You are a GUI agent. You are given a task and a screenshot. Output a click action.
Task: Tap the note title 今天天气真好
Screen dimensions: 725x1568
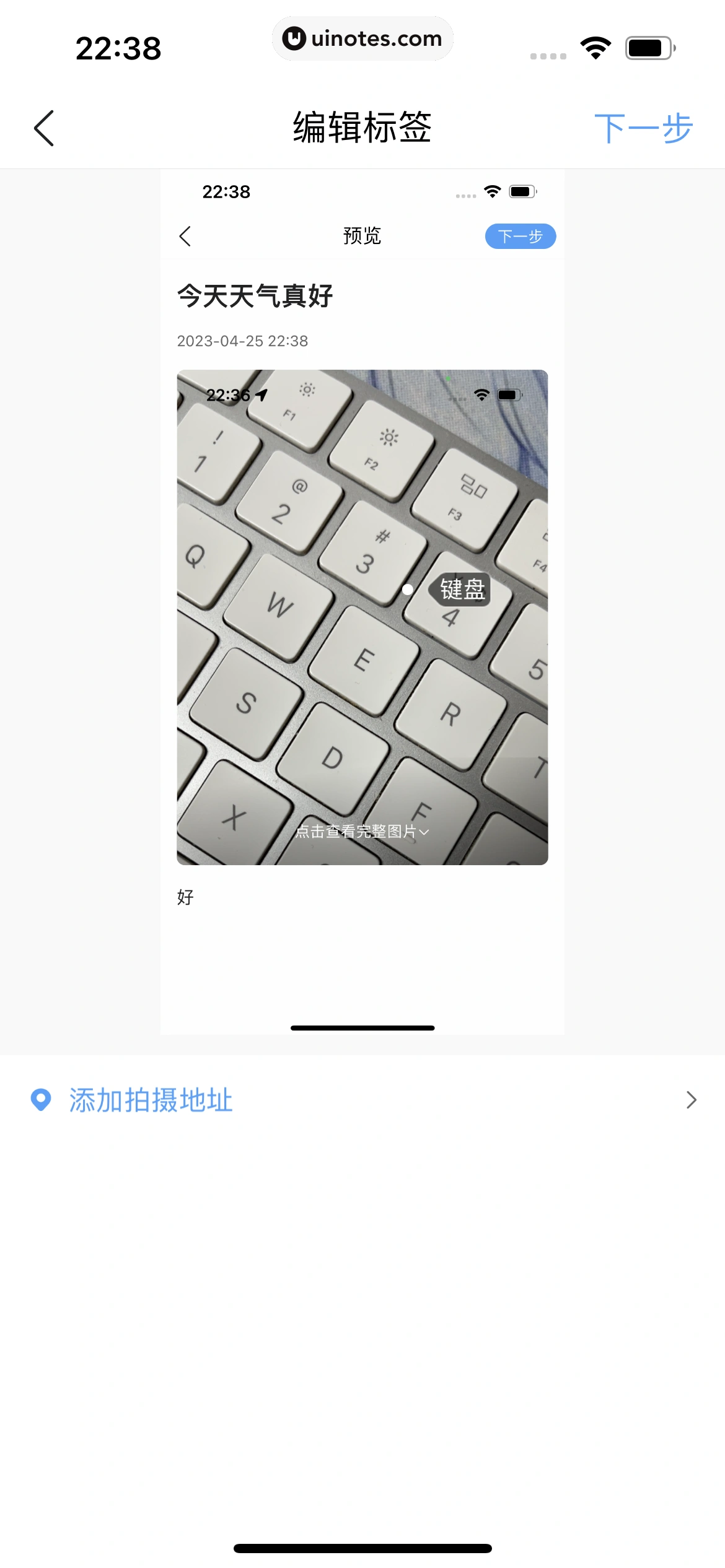point(255,296)
